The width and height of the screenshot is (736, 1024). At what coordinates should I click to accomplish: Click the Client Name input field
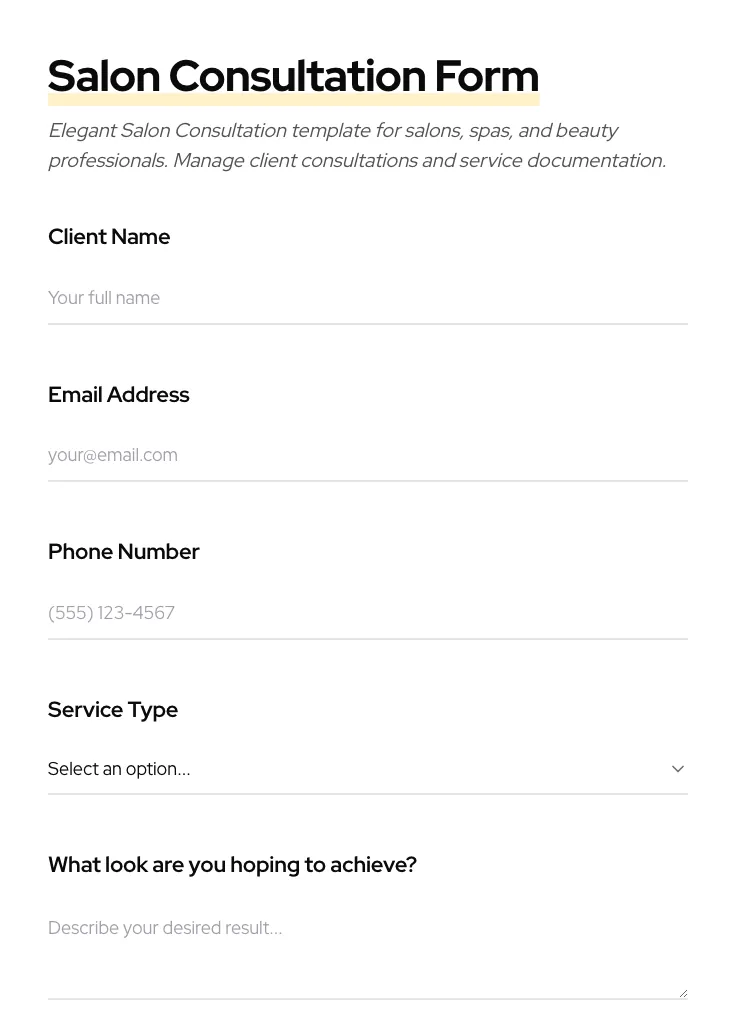tap(368, 298)
